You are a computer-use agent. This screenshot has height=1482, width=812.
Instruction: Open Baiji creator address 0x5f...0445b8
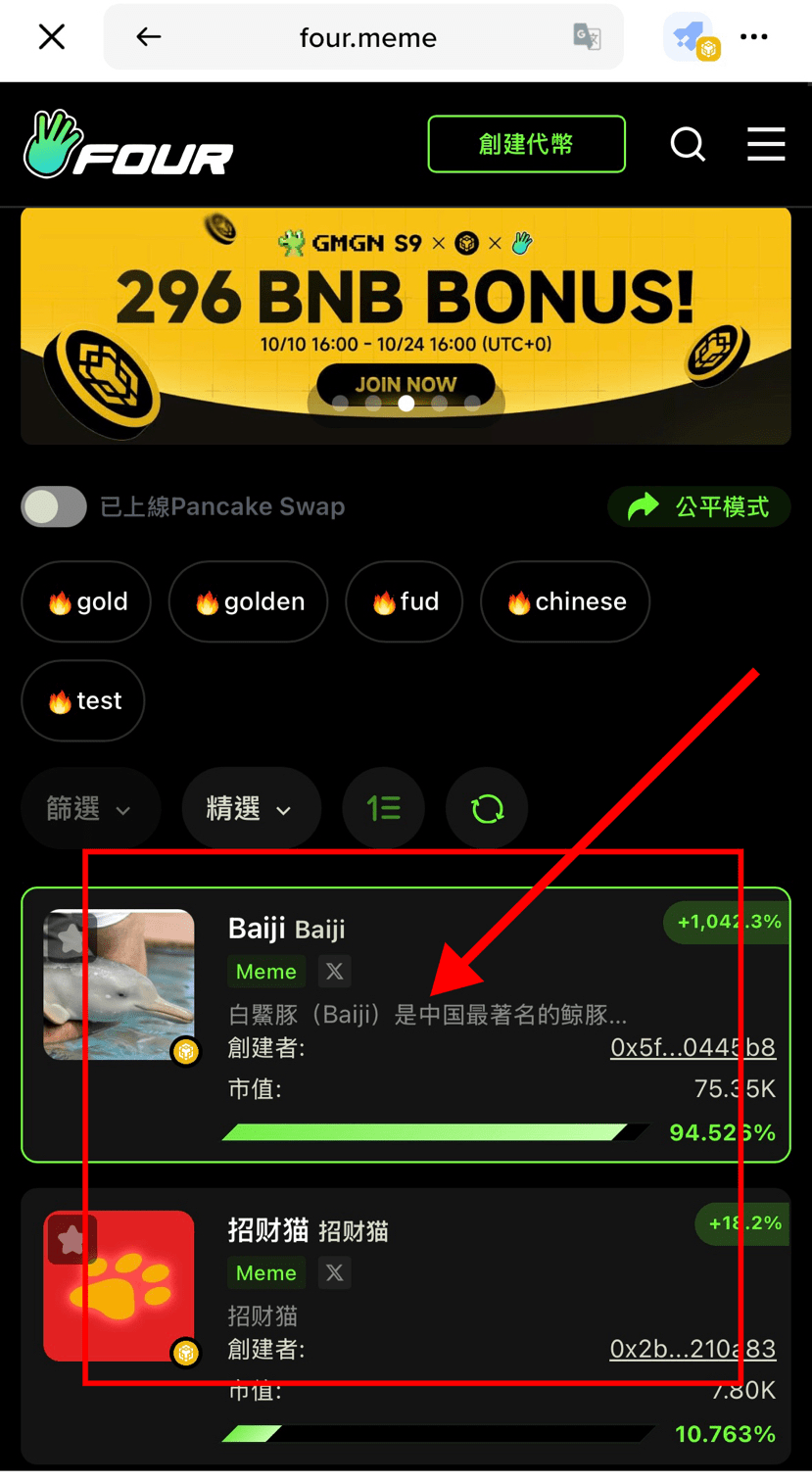693,1047
